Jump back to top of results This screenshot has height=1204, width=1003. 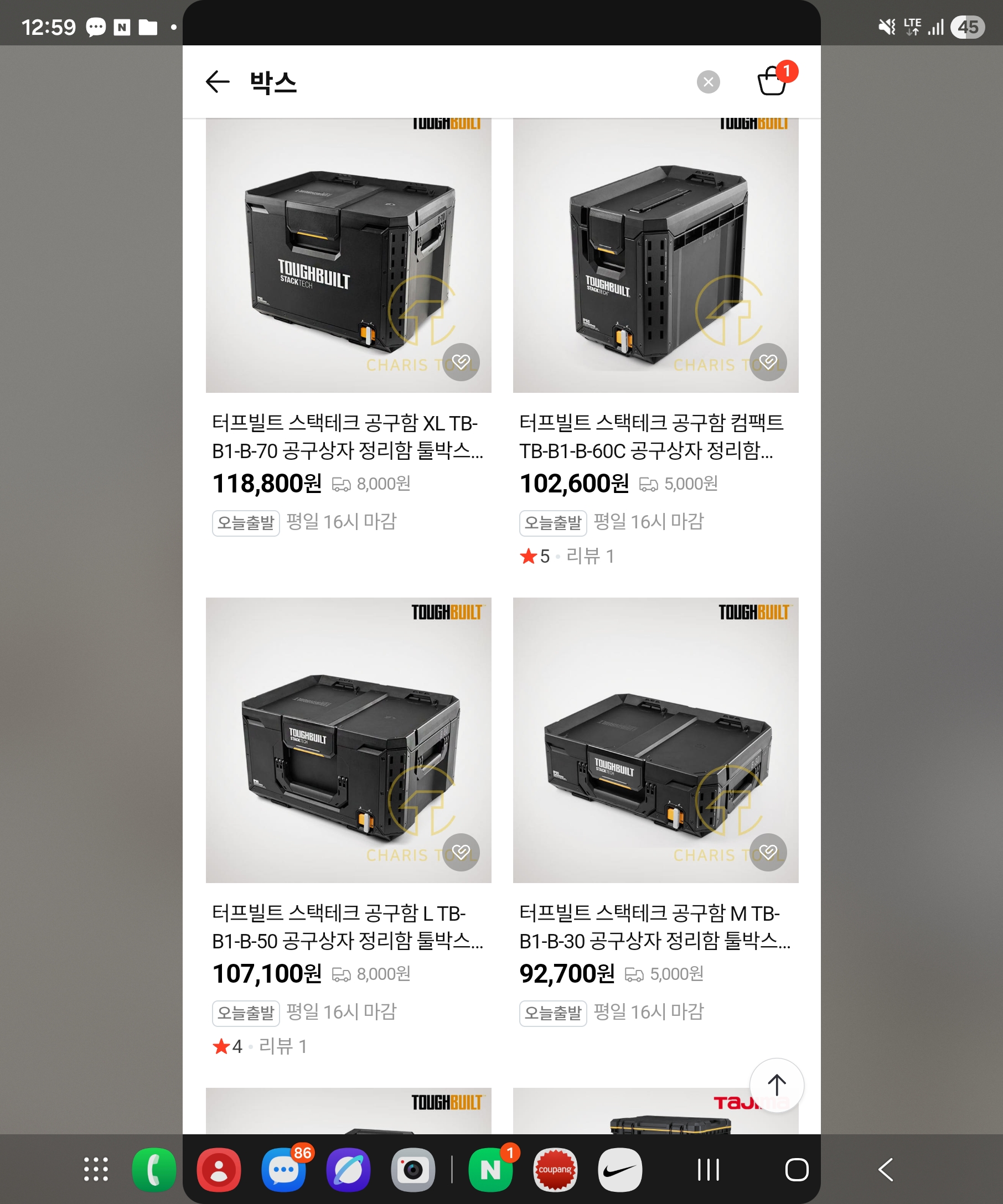point(777,1084)
